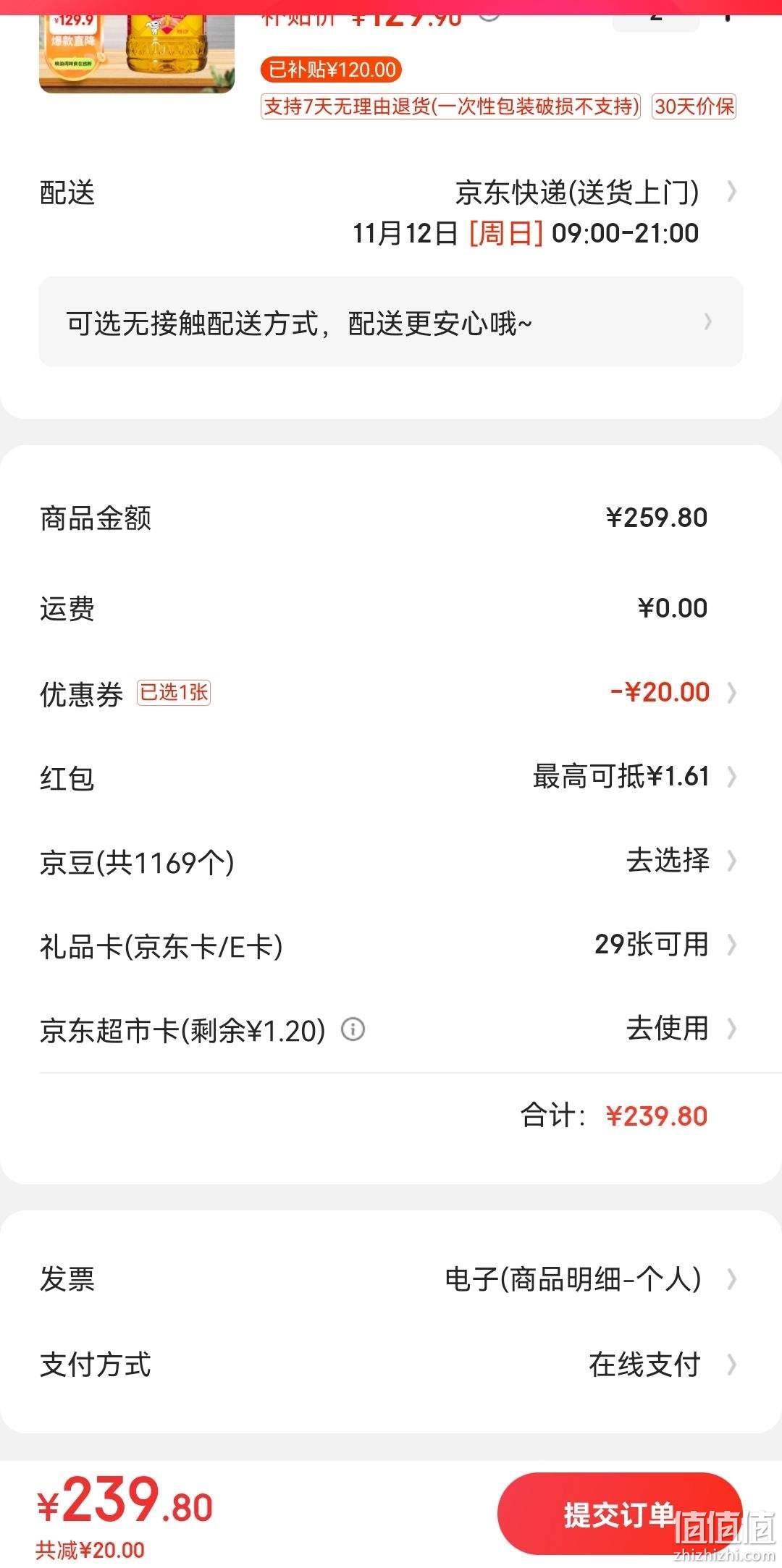Choose 京豆 points to redeem
The width and height of the screenshot is (782, 1568).
coord(391,861)
